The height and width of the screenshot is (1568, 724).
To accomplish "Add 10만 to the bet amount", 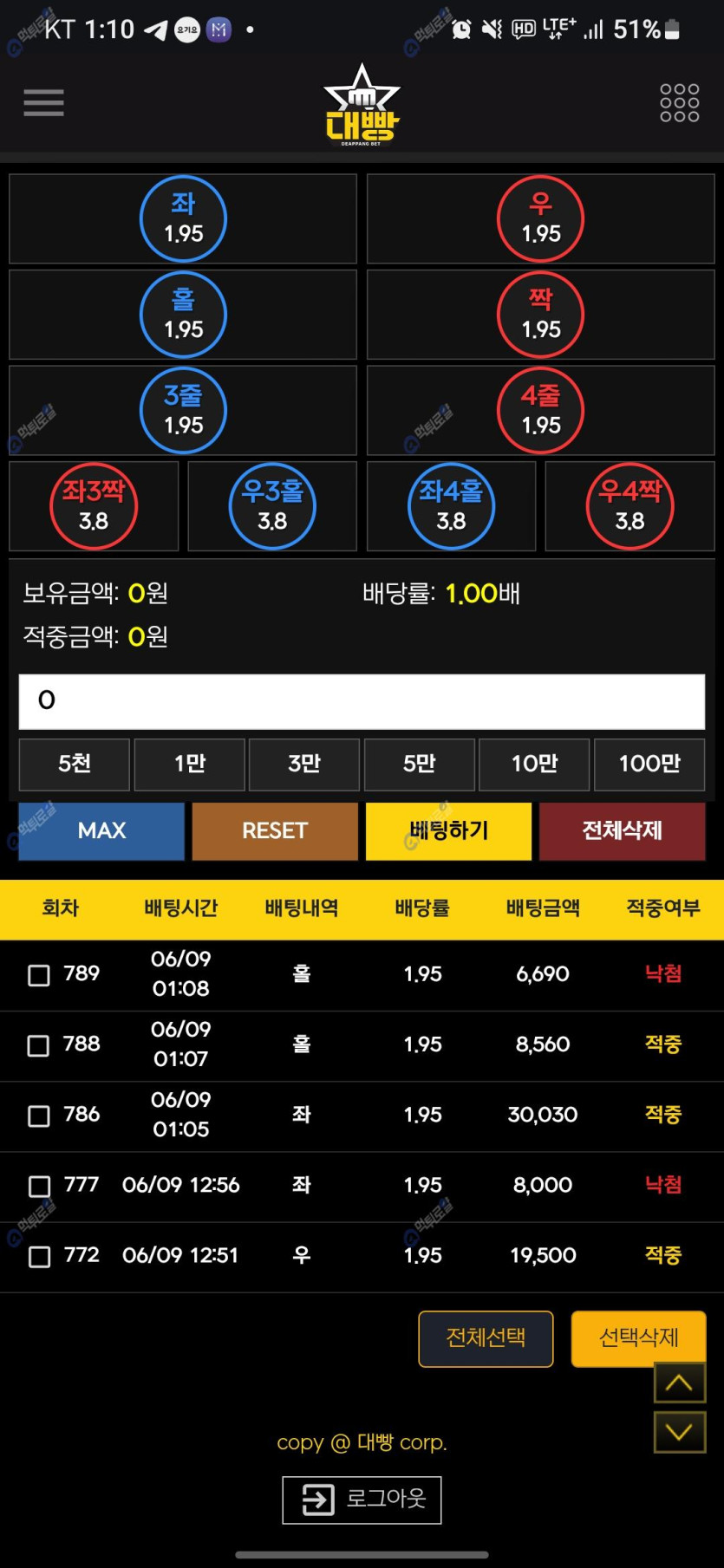I will pos(534,764).
